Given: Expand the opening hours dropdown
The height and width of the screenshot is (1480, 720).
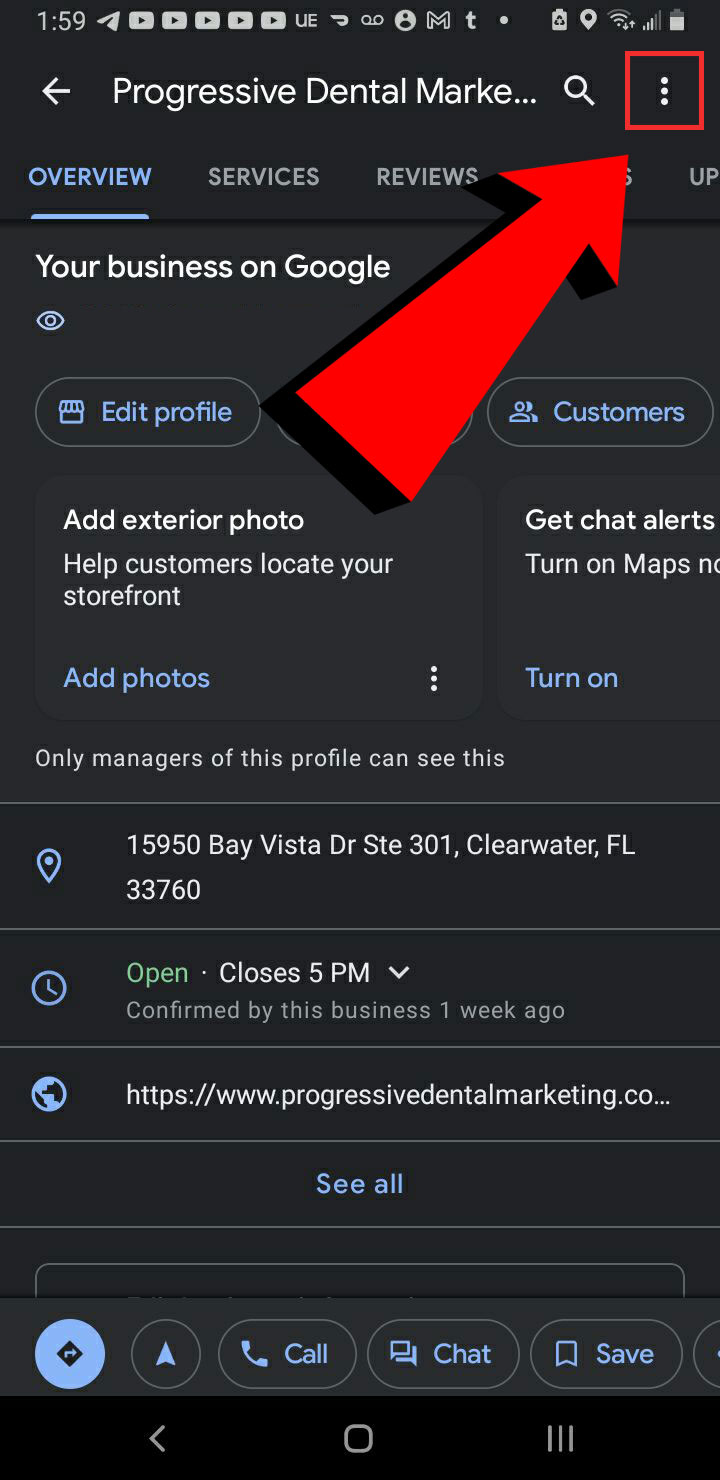Looking at the screenshot, I should click(x=398, y=972).
